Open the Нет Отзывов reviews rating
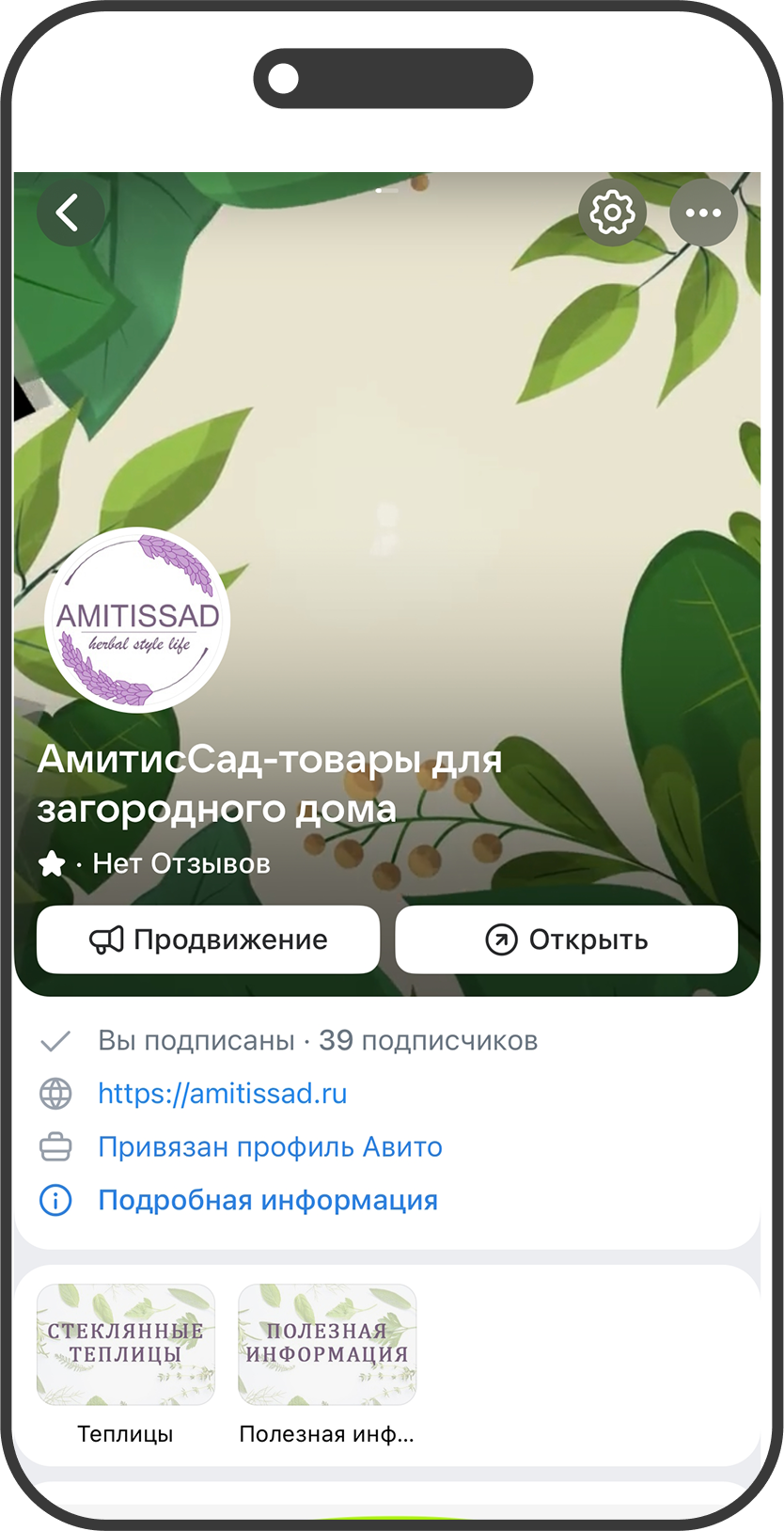This screenshot has height=1531, width=784. tap(180, 863)
